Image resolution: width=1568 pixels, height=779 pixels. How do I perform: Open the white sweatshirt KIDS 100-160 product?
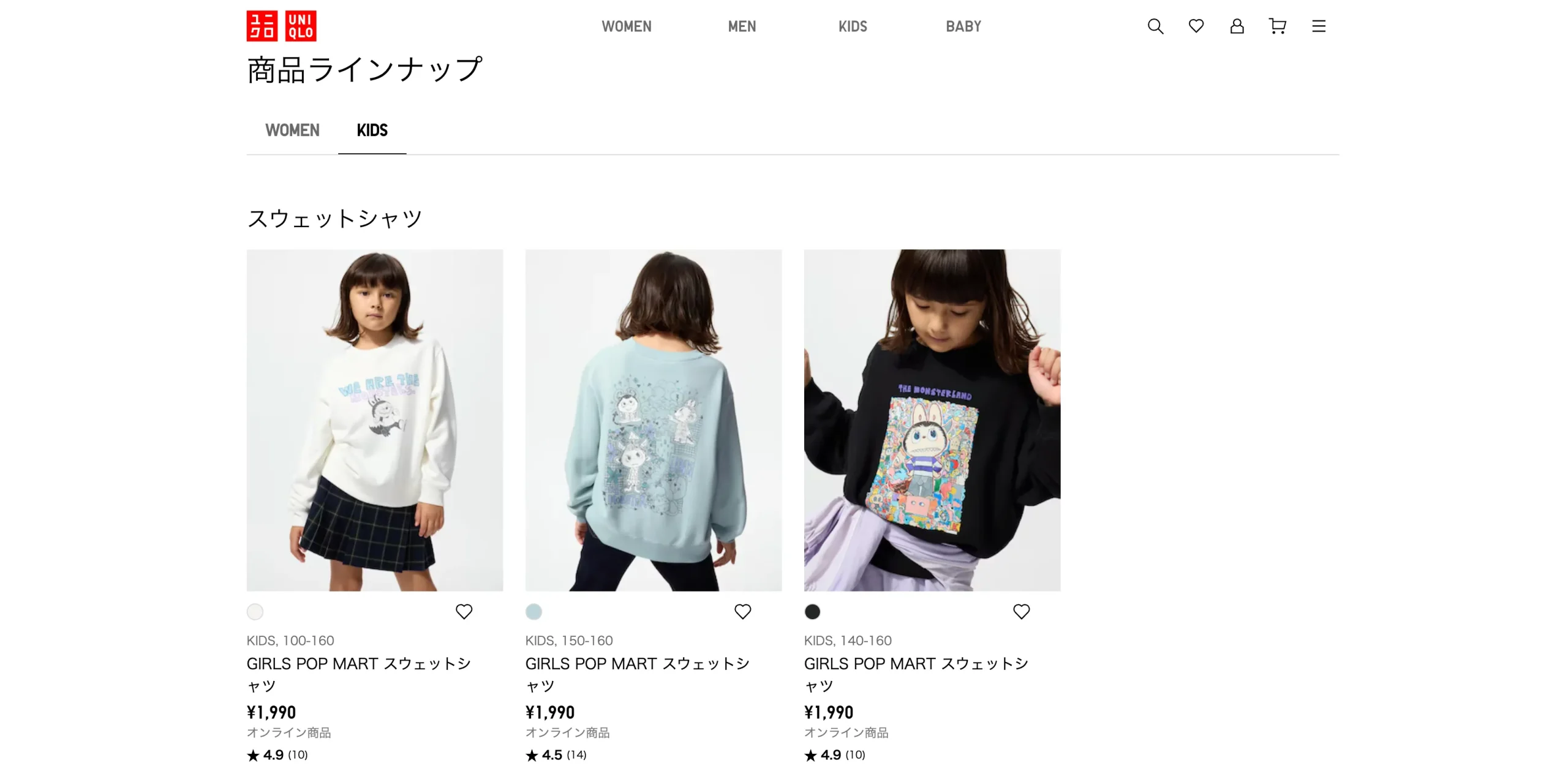tap(374, 420)
